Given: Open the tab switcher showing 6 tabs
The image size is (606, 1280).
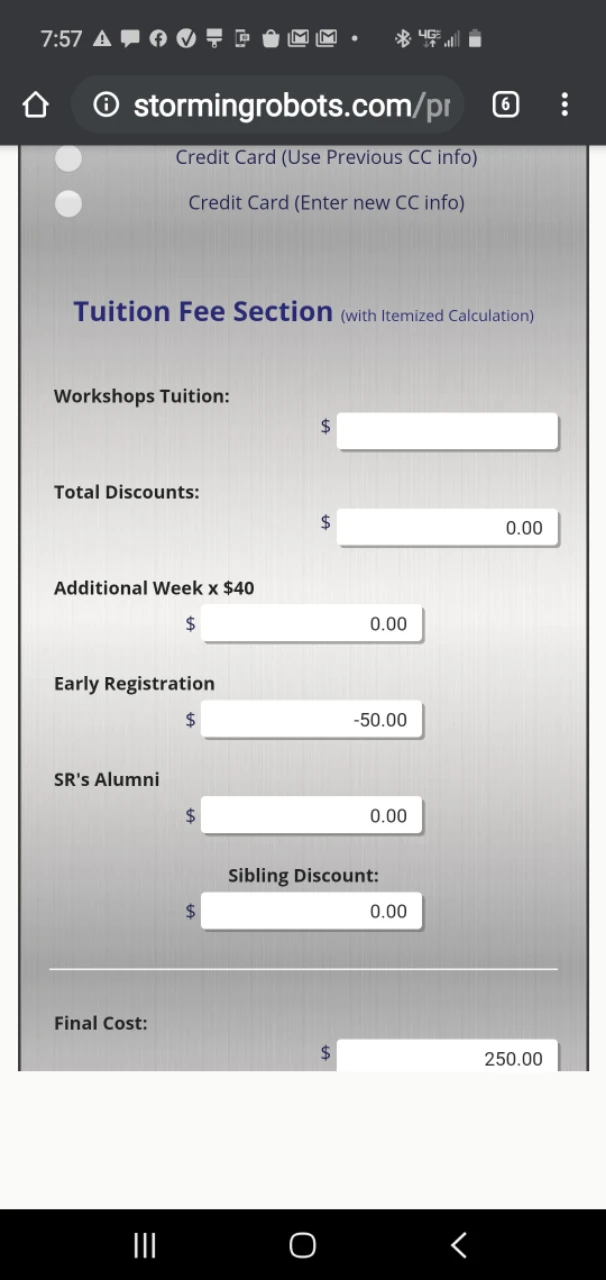Looking at the screenshot, I should (x=506, y=105).
